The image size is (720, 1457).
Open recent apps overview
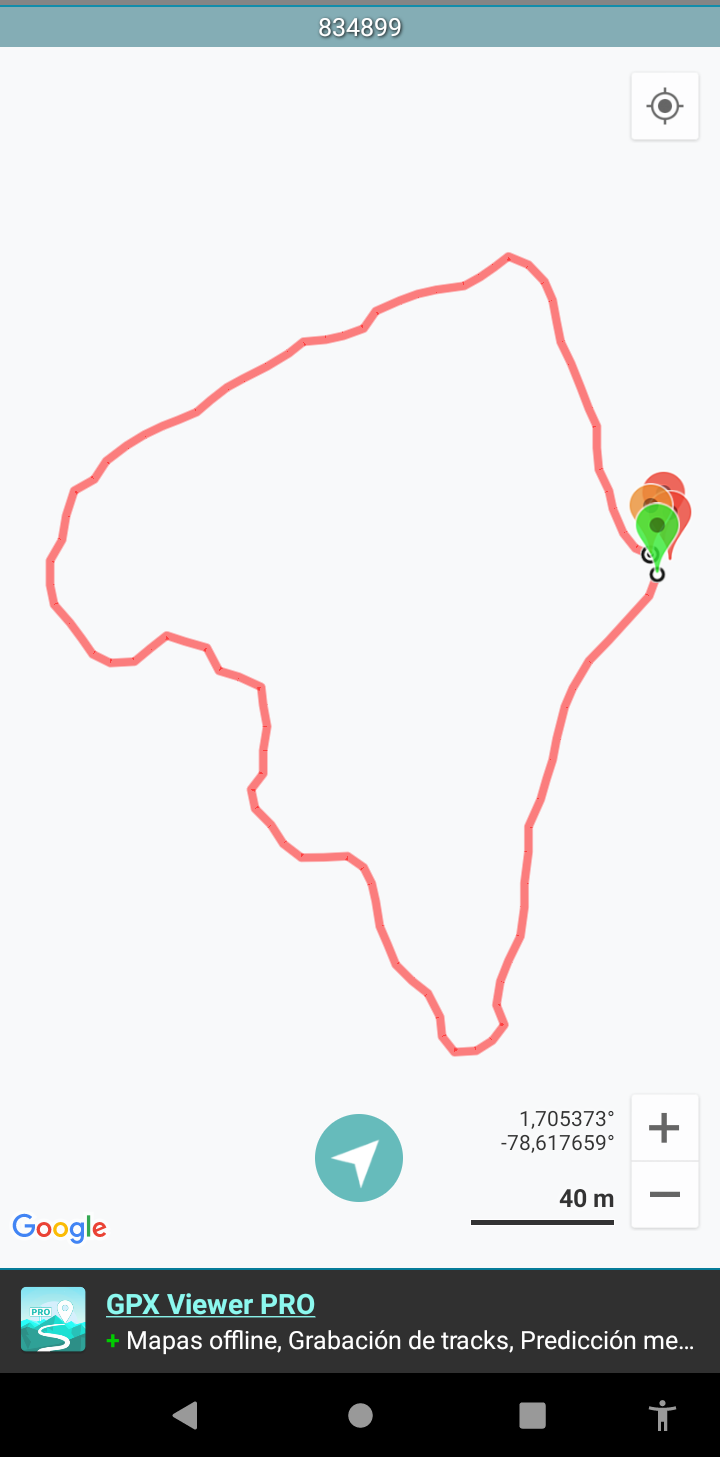[x=532, y=1415]
